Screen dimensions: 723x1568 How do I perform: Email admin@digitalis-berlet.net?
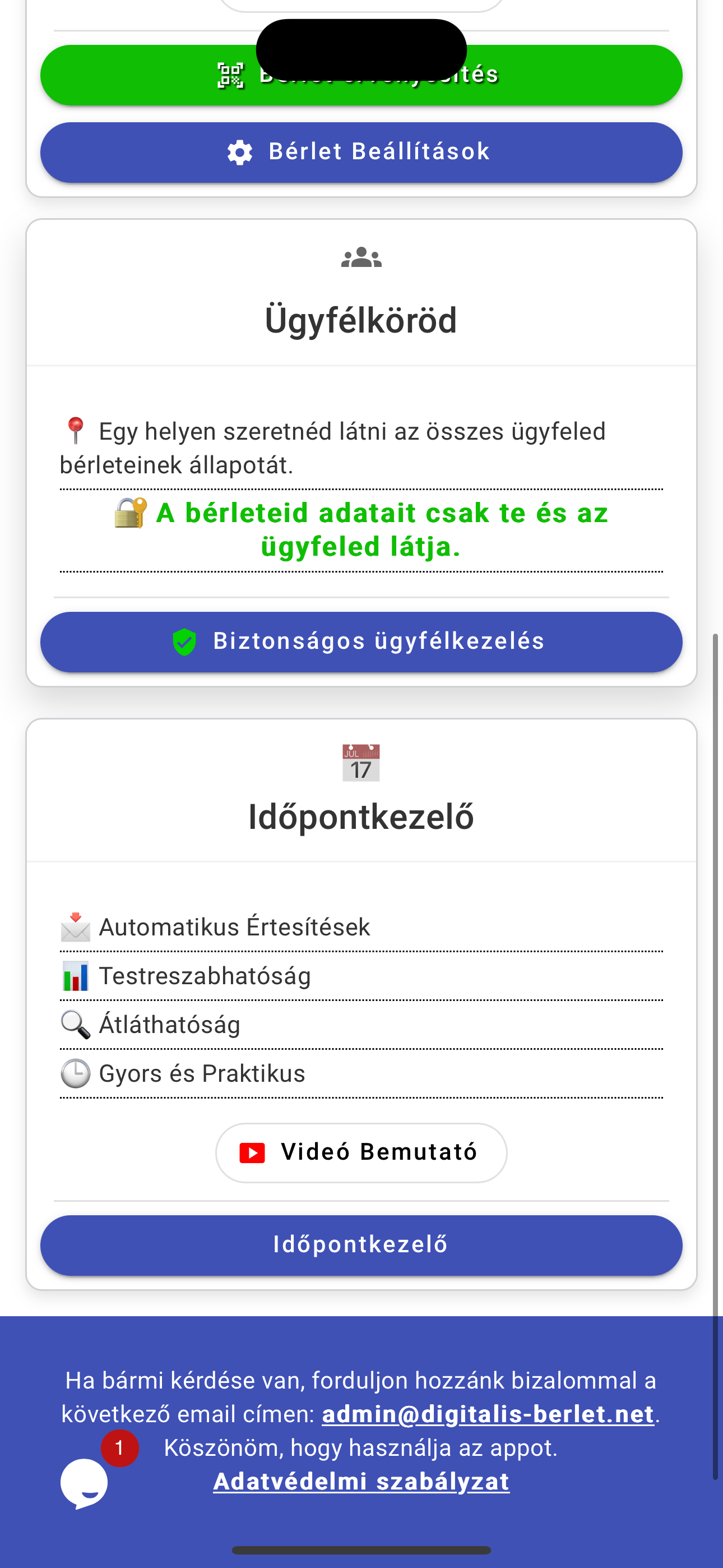(488, 1413)
